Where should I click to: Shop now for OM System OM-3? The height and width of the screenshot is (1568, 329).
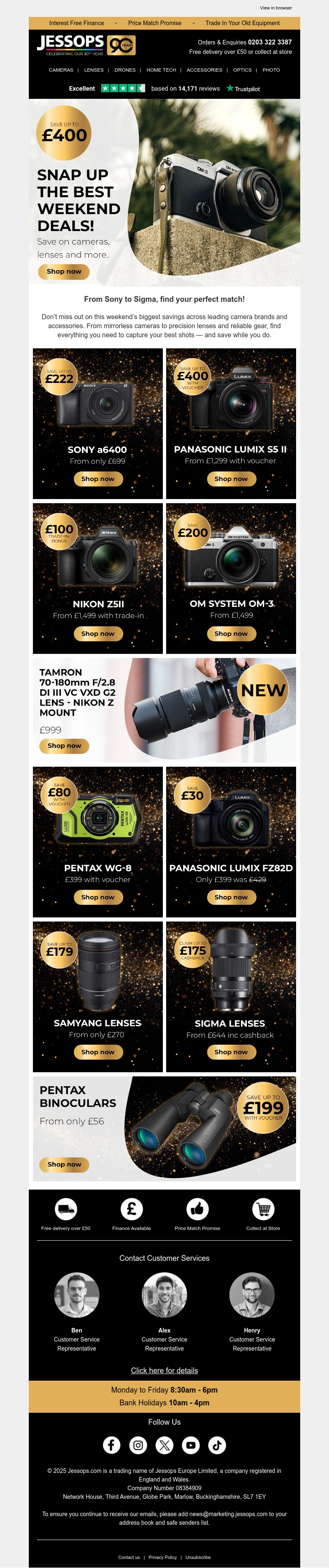(x=231, y=634)
